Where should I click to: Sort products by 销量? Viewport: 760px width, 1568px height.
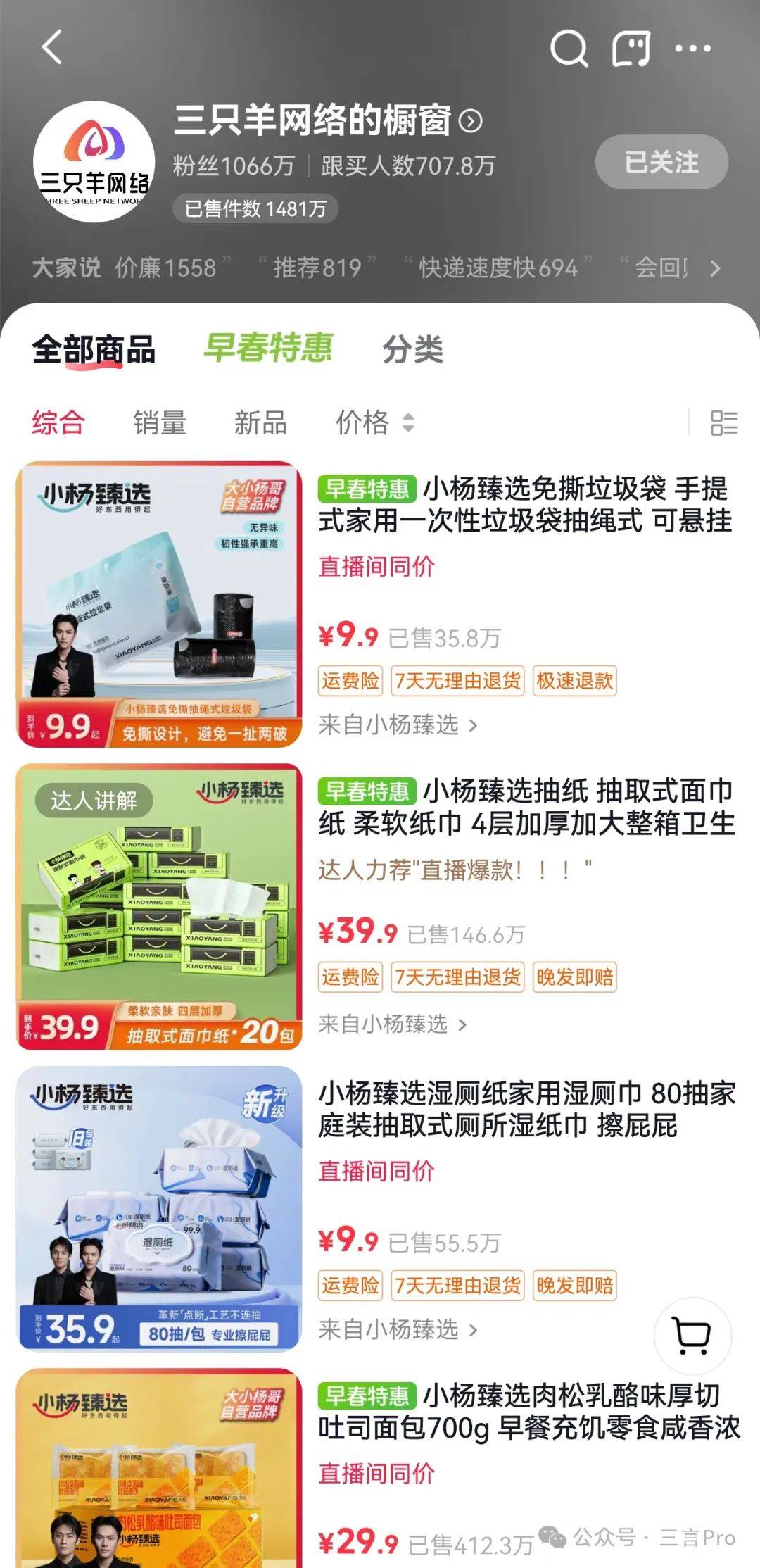pos(160,423)
